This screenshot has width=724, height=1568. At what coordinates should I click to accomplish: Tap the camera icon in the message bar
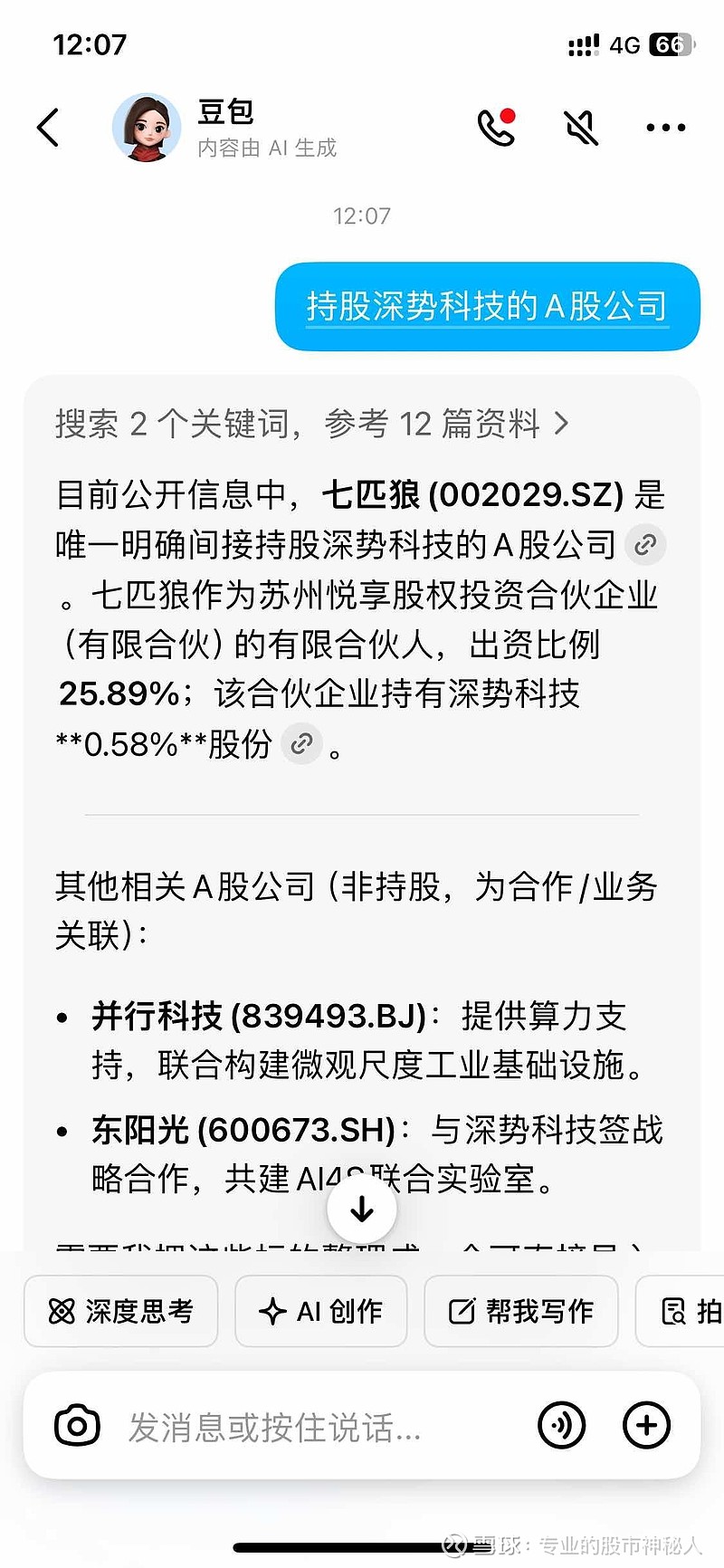click(x=76, y=1424)
